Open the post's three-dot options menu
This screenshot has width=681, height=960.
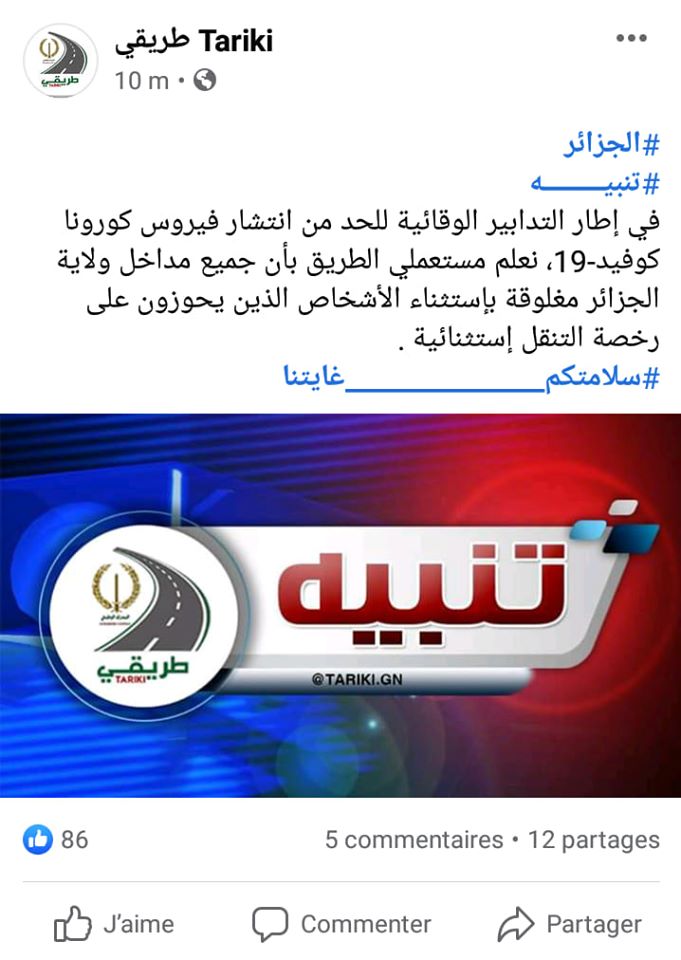[x=631, y=39]
